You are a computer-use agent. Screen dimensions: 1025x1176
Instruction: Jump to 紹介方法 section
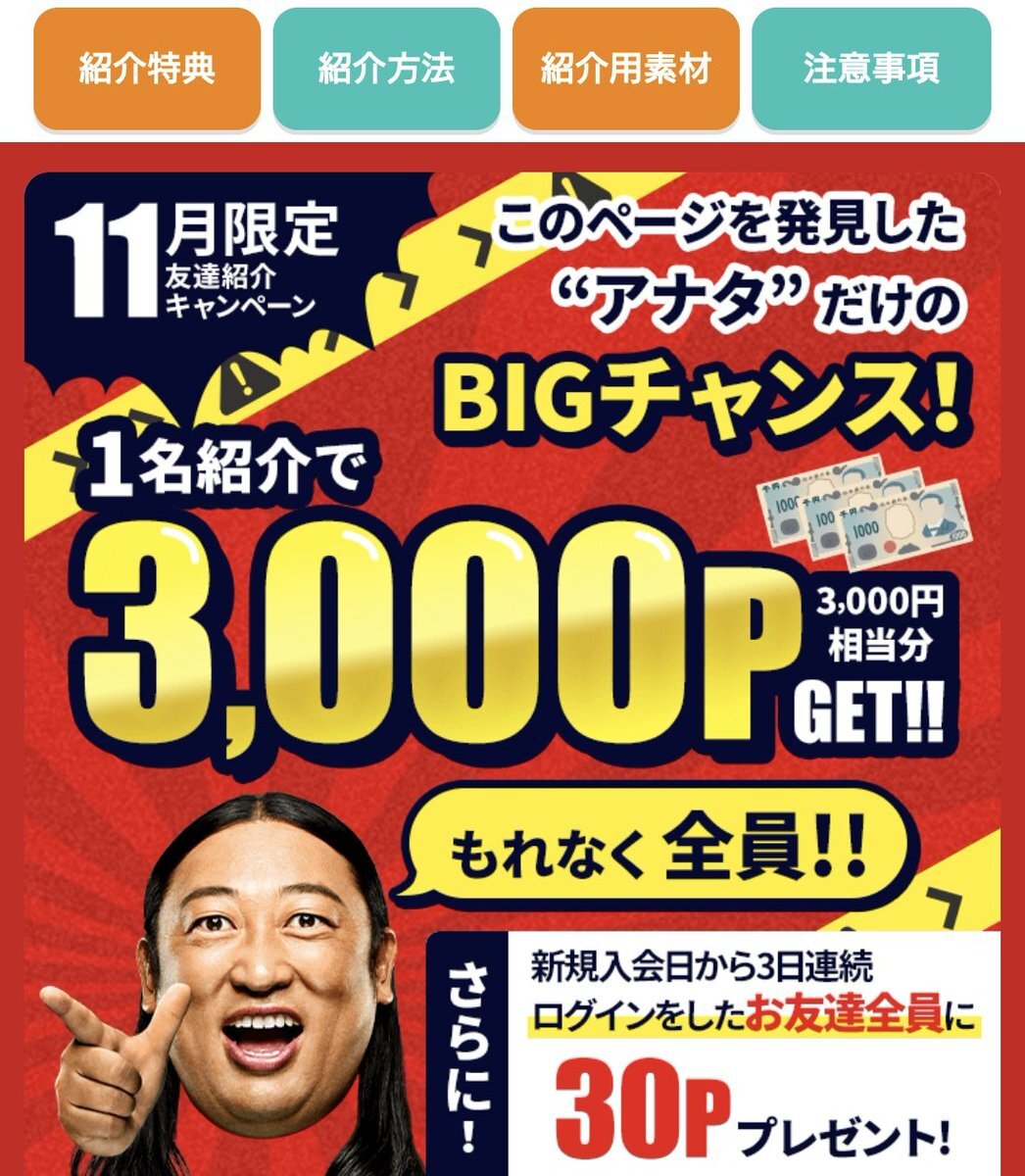click(386, 69)
